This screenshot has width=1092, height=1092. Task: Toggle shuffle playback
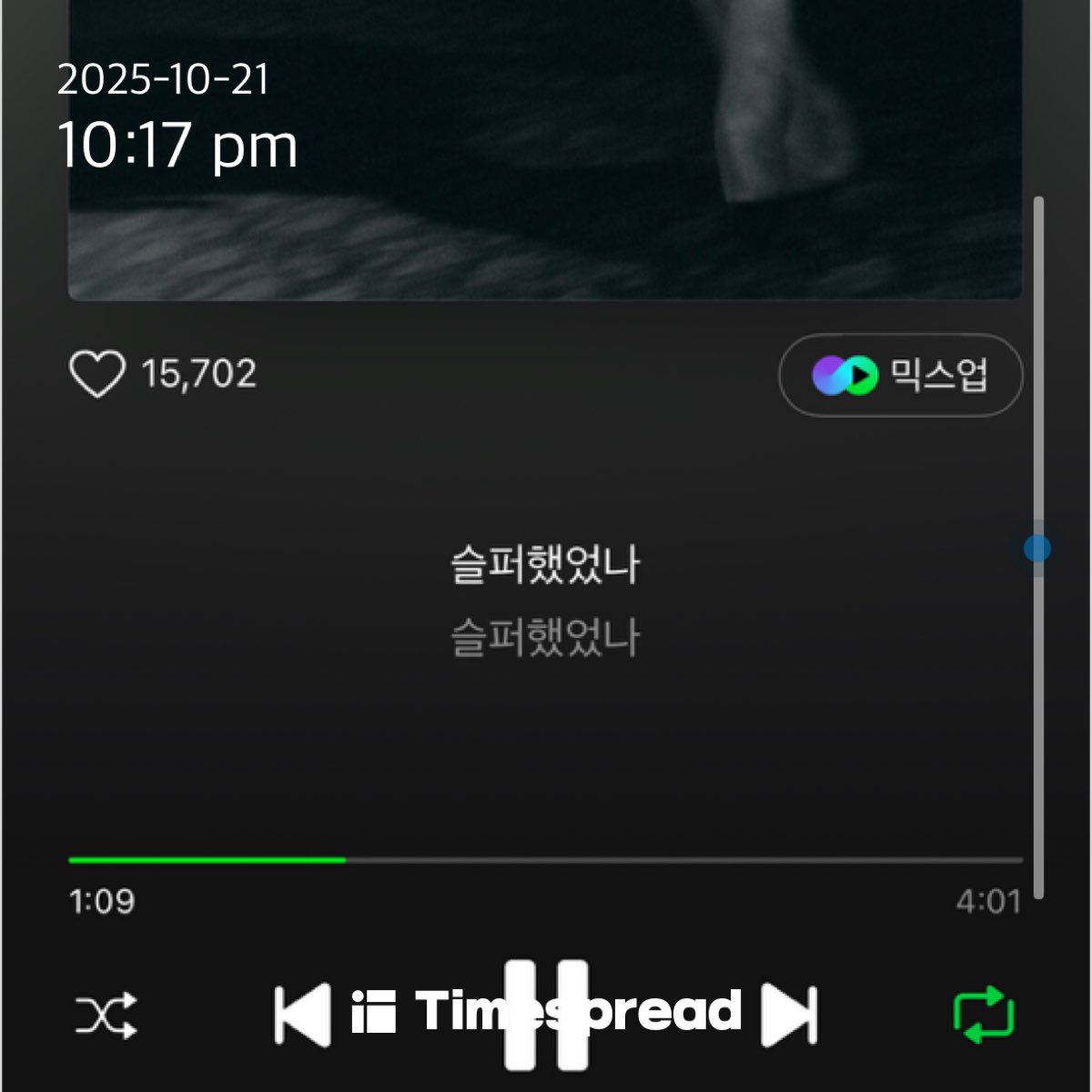point(106,1015)
